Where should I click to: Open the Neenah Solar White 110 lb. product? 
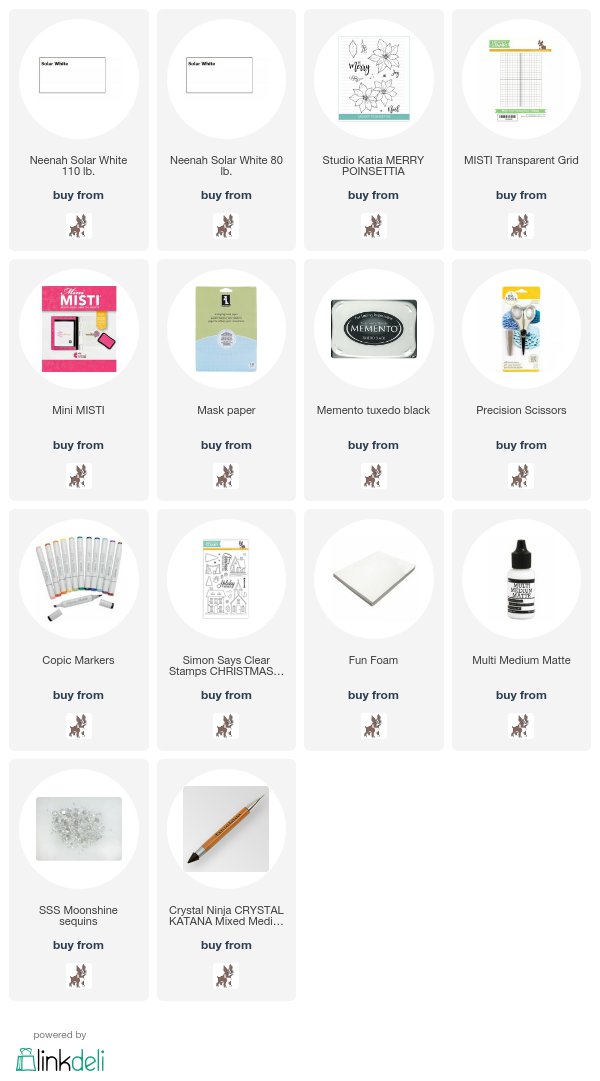pos(79,79)
